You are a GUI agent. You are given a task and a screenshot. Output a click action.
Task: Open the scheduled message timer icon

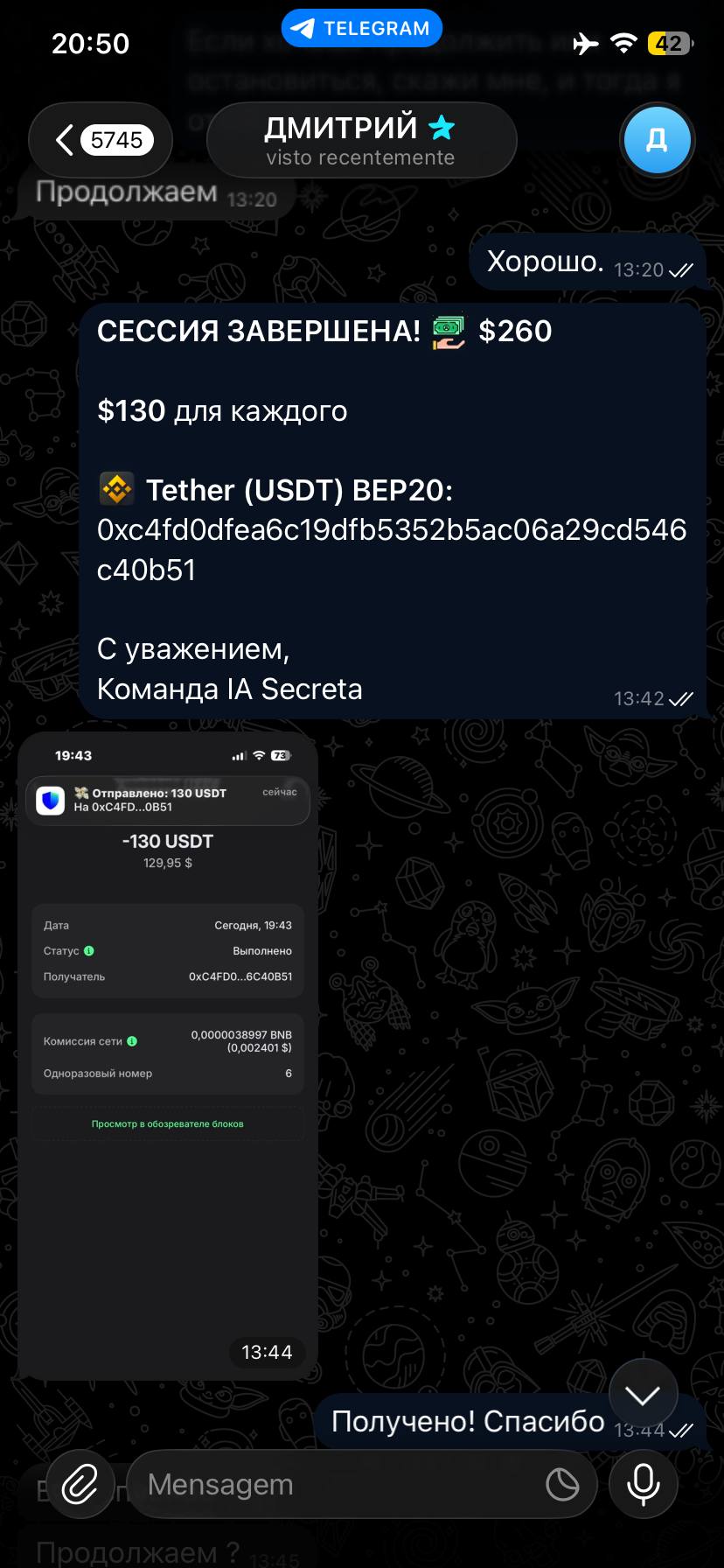562,1484
